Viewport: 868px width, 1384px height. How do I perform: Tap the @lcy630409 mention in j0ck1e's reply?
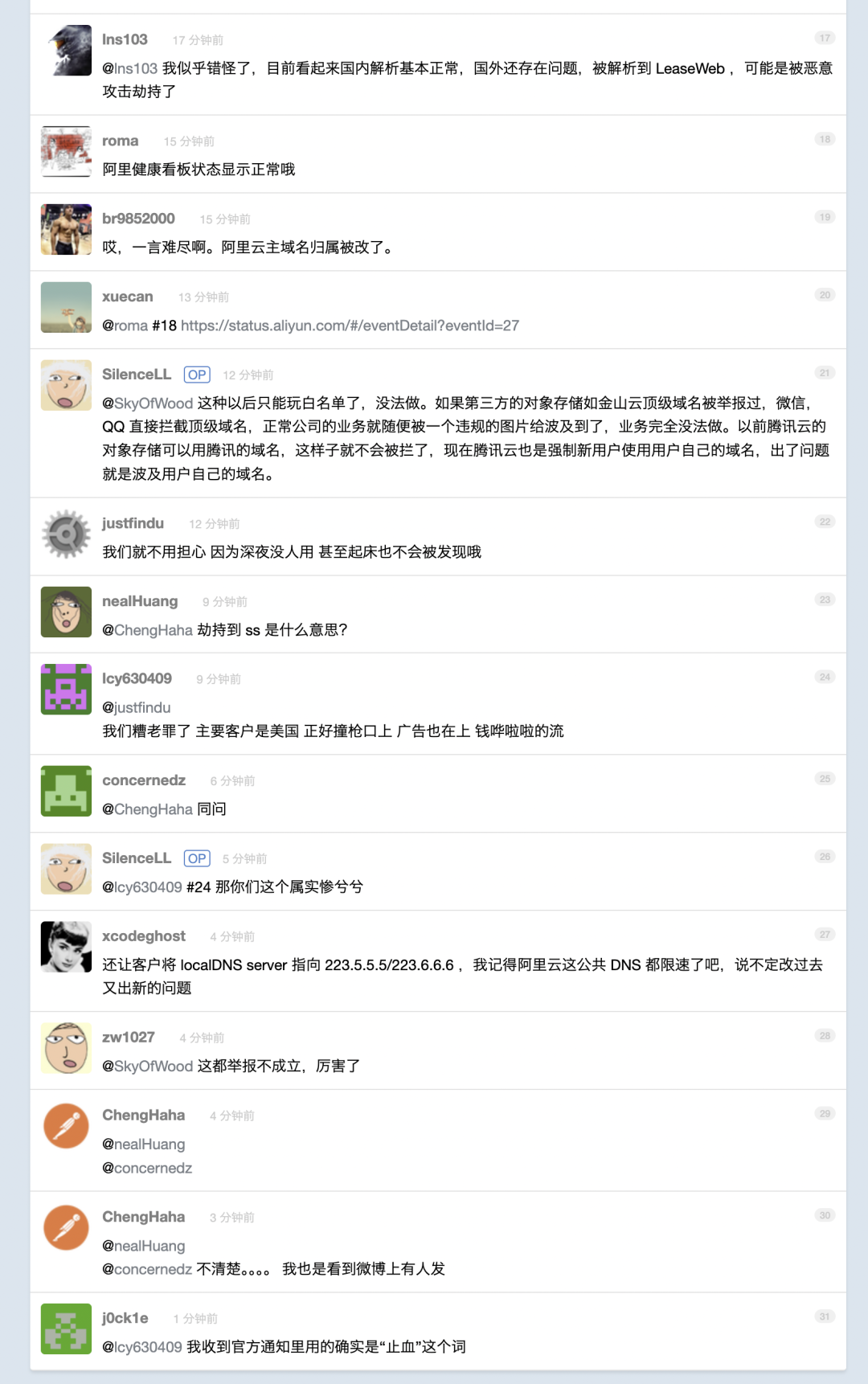click(141, 1347)
